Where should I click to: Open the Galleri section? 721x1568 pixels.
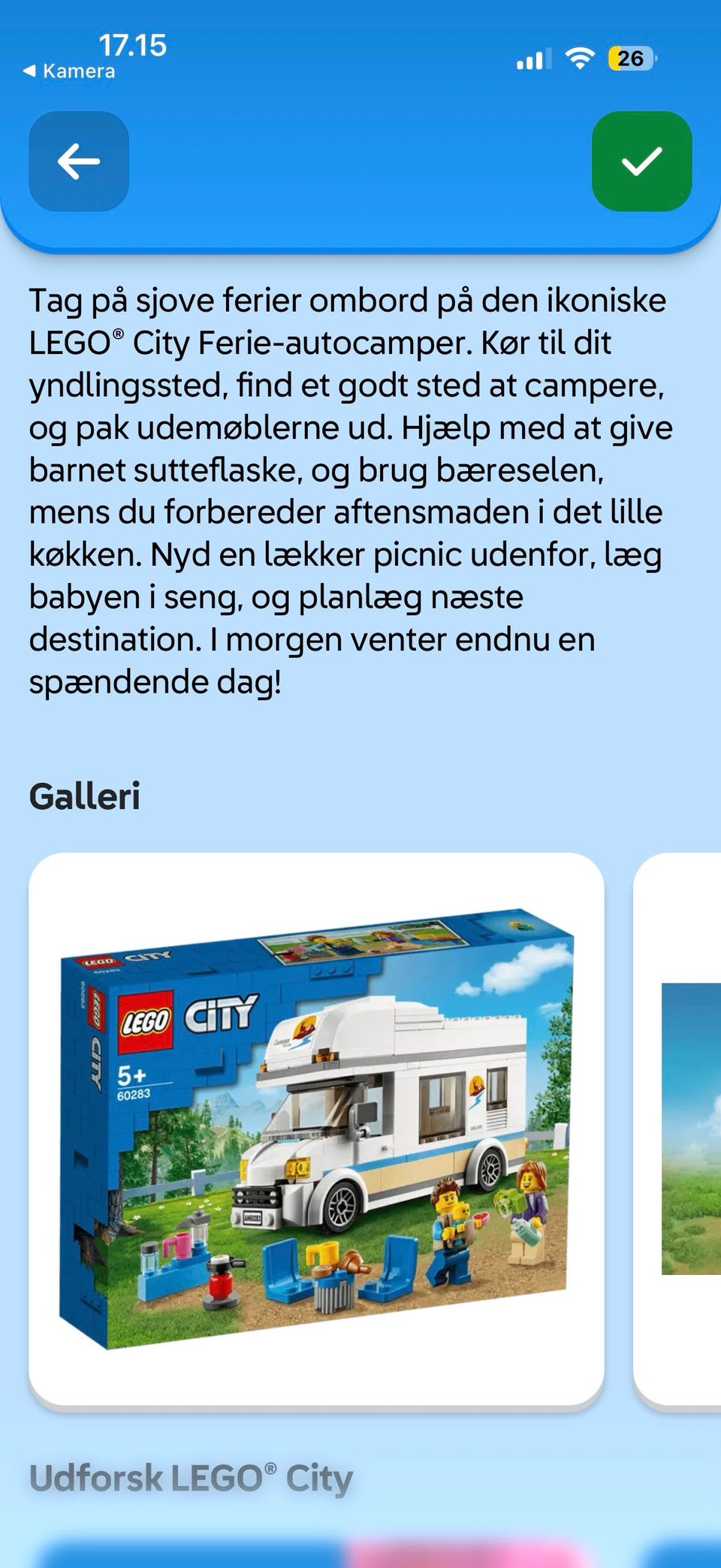pos(86,794)
